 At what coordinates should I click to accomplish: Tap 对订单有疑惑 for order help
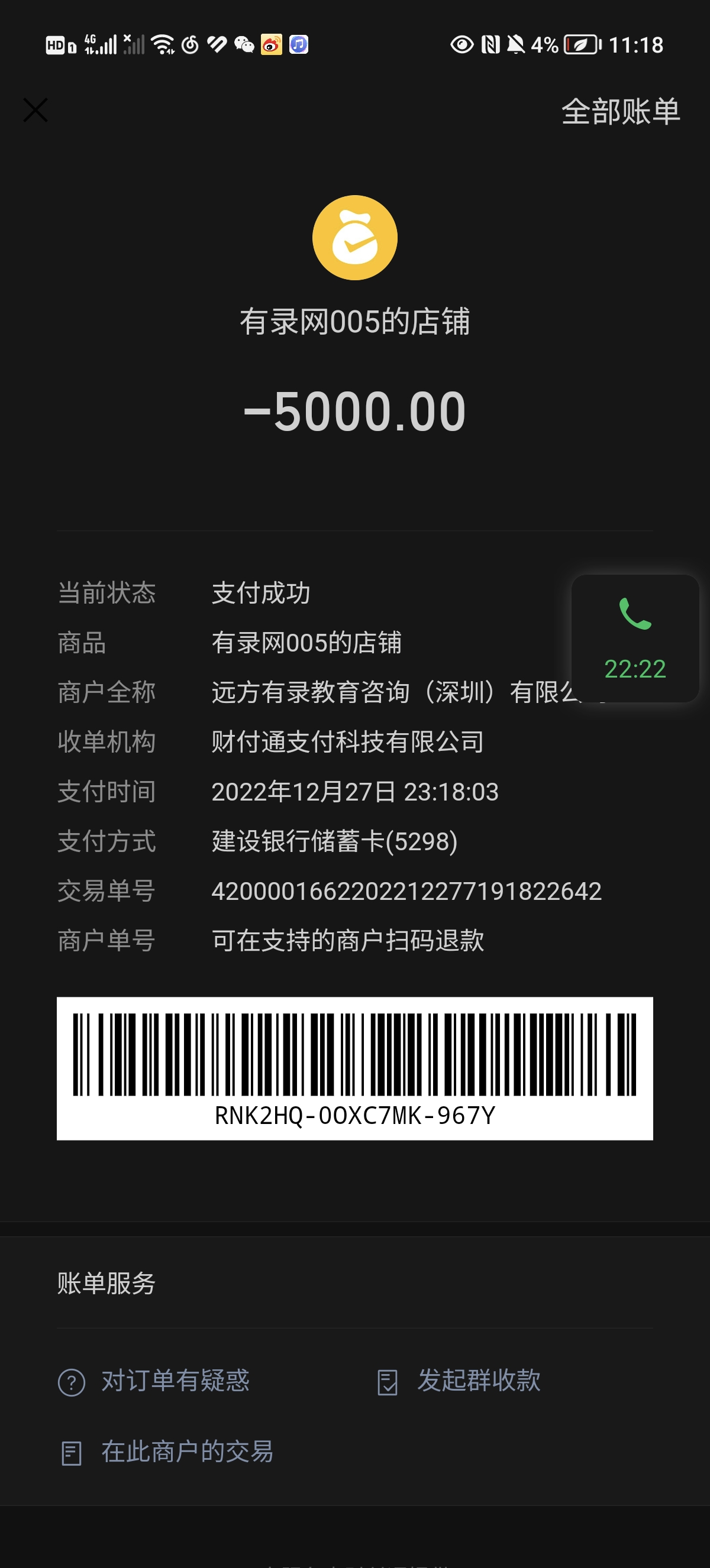coord(154,1381)
